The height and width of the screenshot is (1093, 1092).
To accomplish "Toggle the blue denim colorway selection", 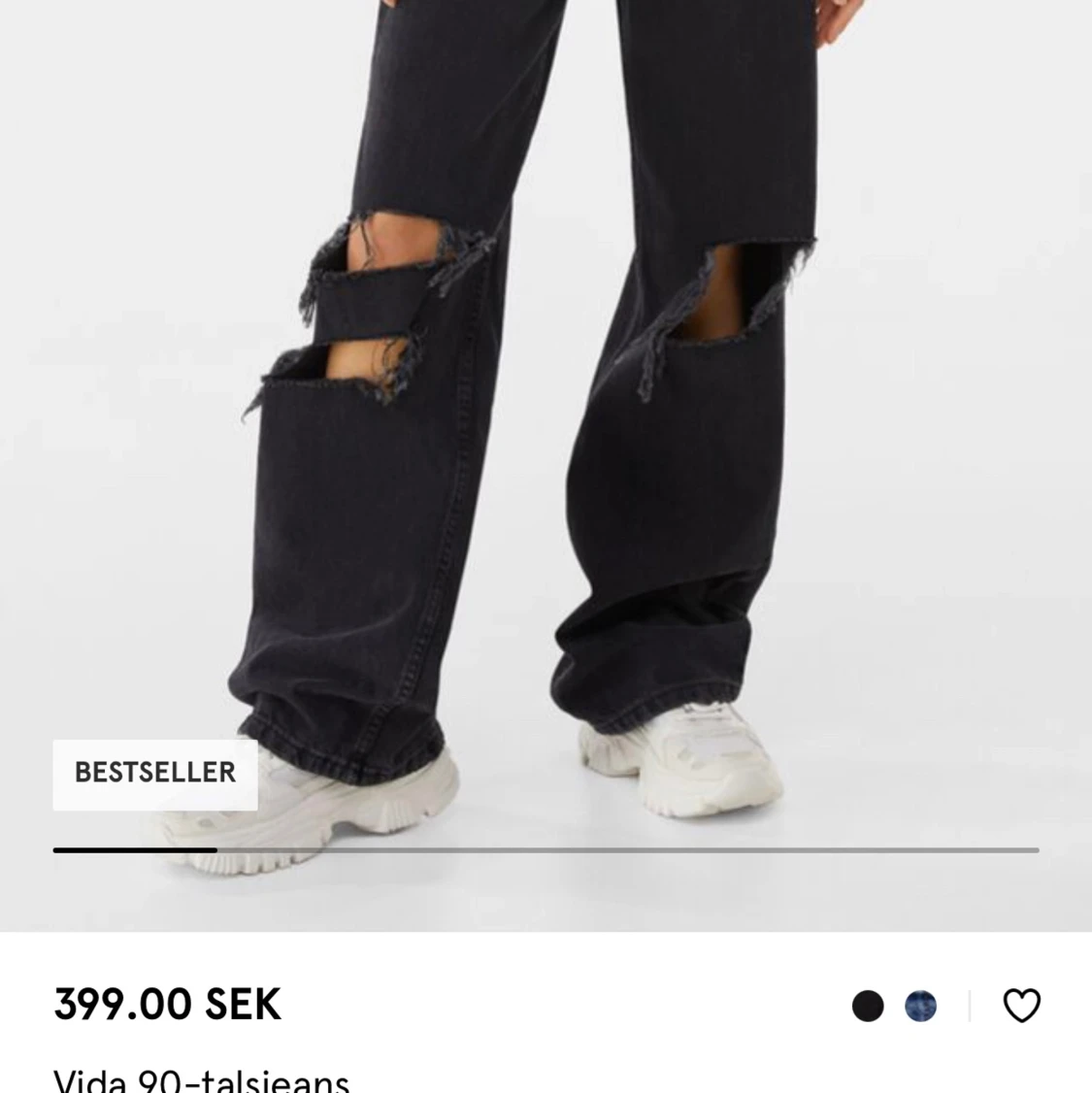I will click(x=920, y=1007).
